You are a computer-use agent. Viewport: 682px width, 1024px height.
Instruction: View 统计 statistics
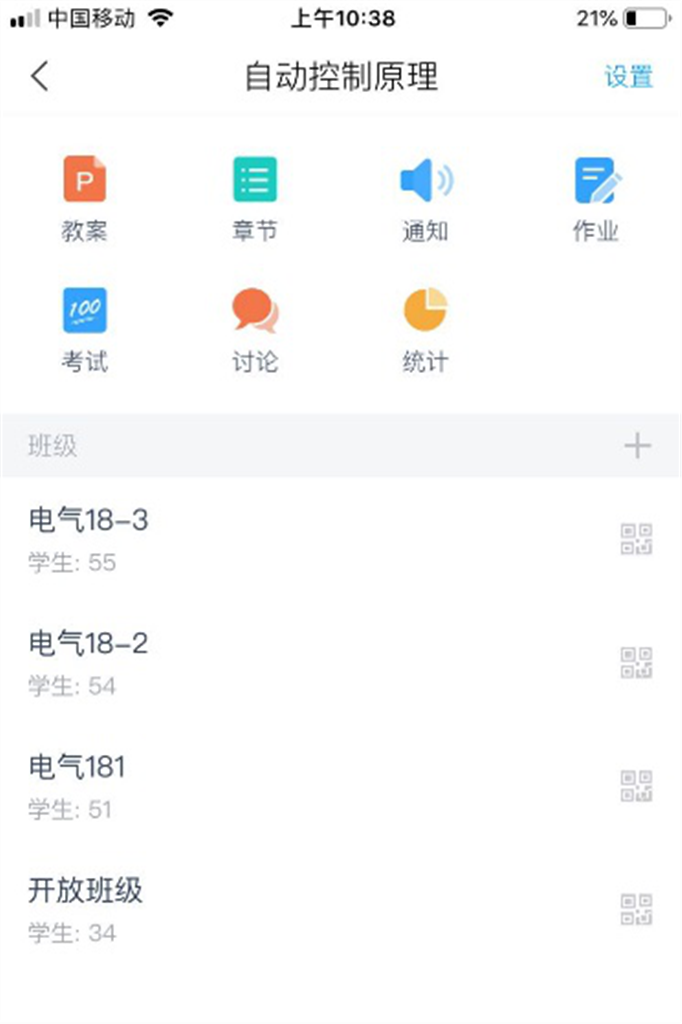425,329
